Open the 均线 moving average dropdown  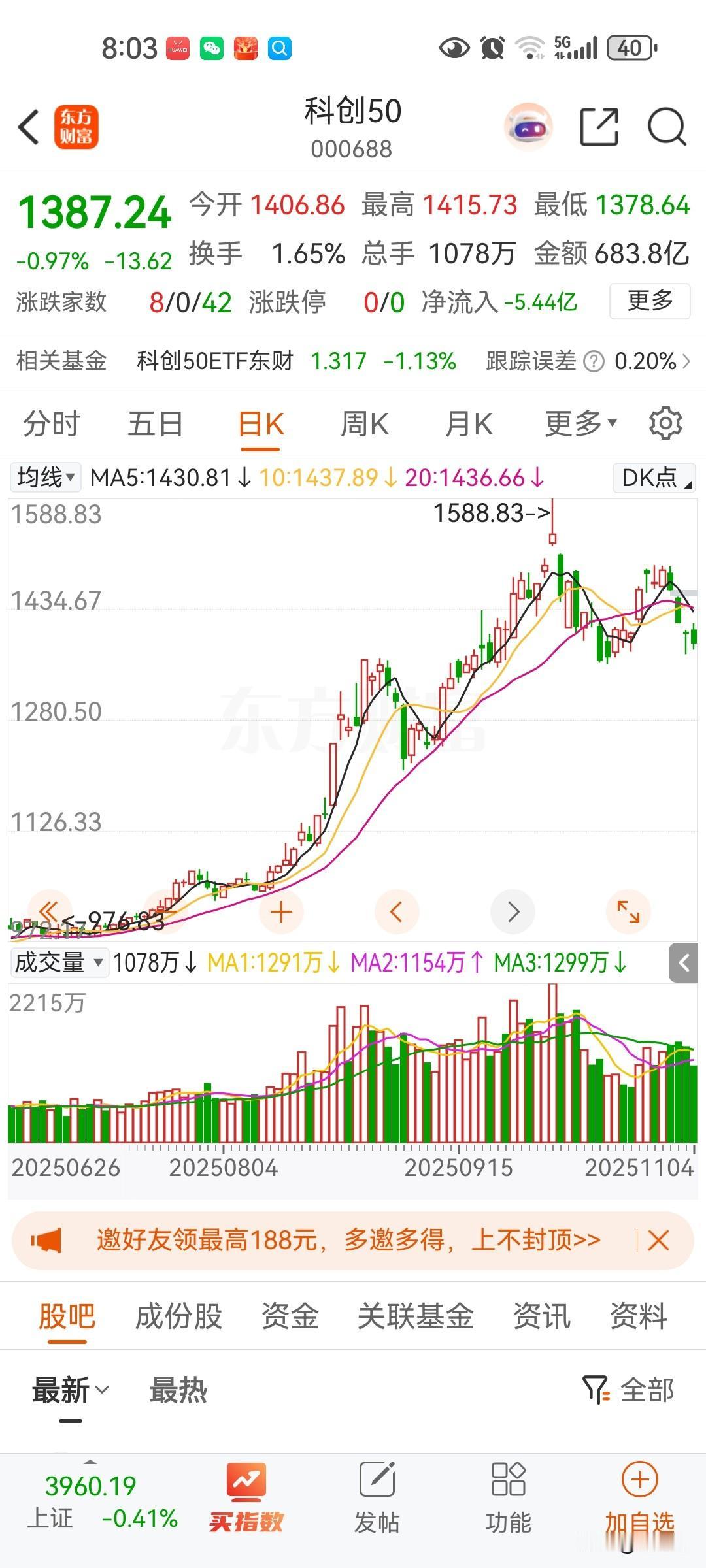tap(44, 476)
